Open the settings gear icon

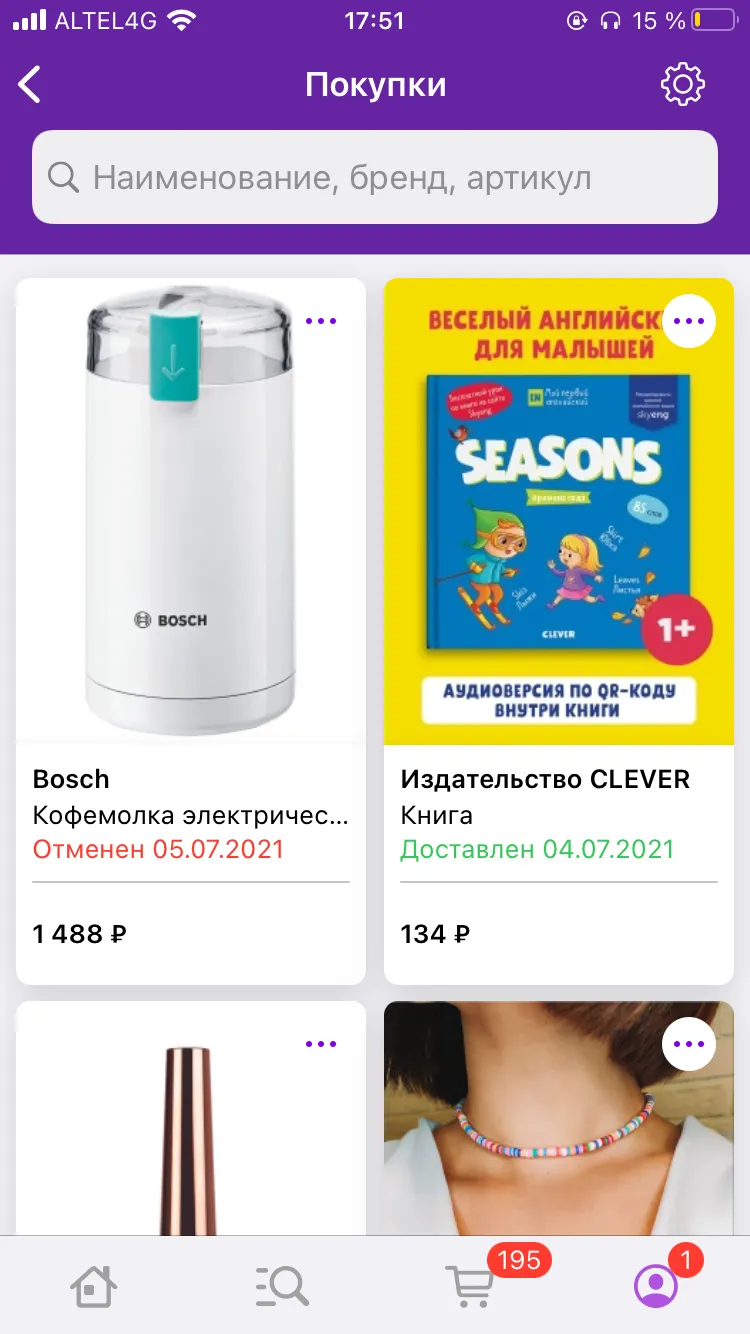point(683,85)
